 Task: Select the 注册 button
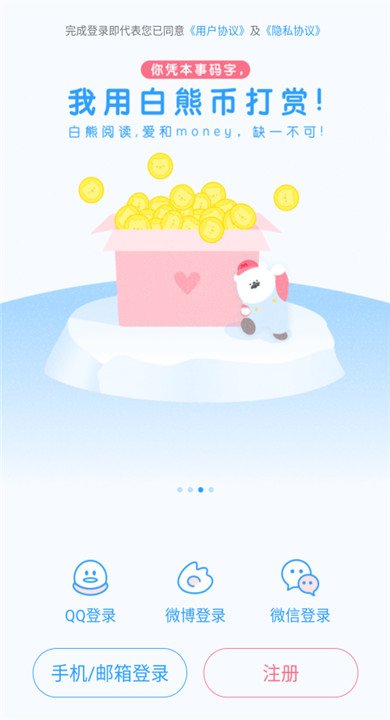pyautogui.click(x=281, y=673)
